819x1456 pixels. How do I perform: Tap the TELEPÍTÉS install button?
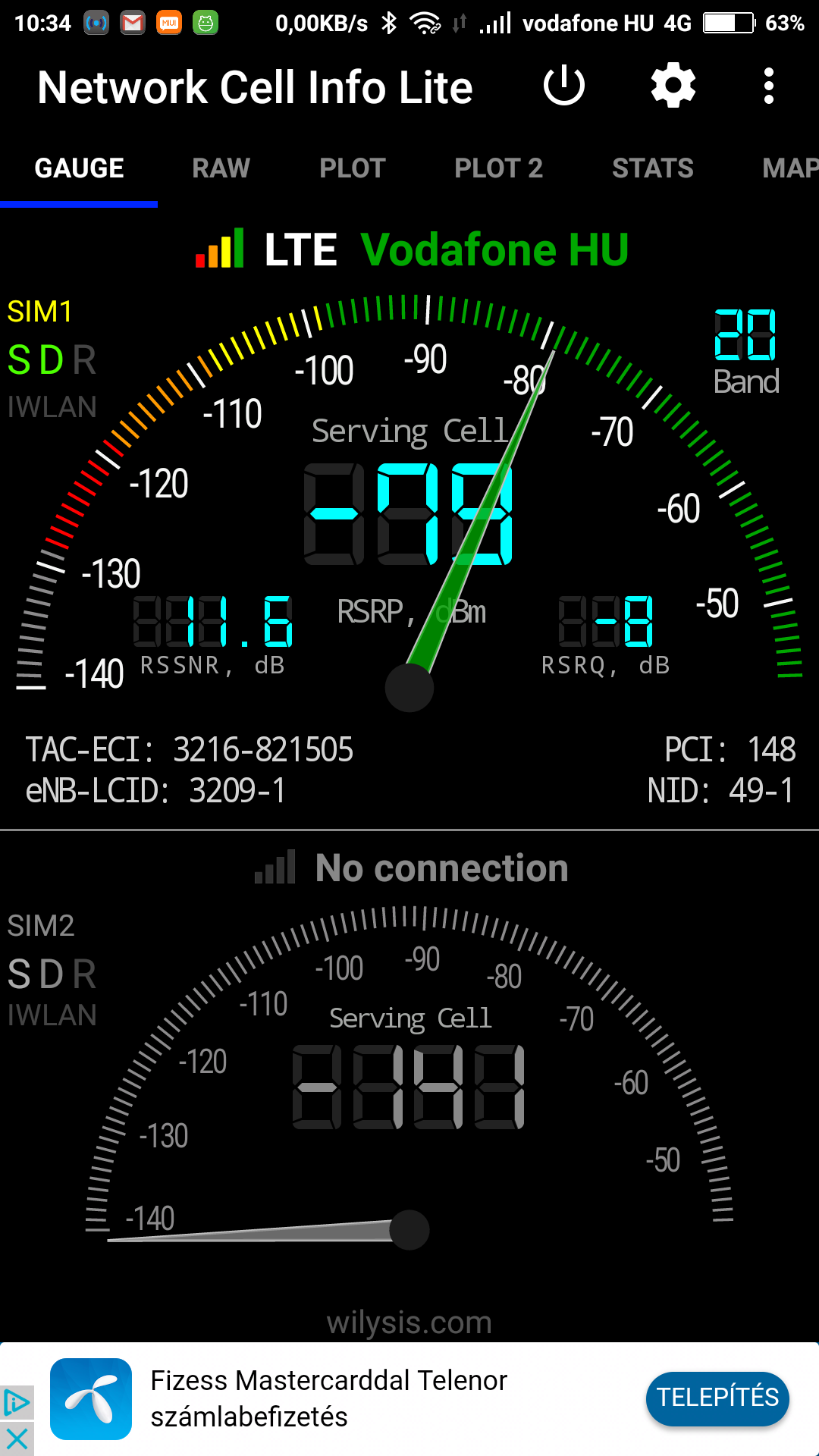click(x=717, y=1398)
